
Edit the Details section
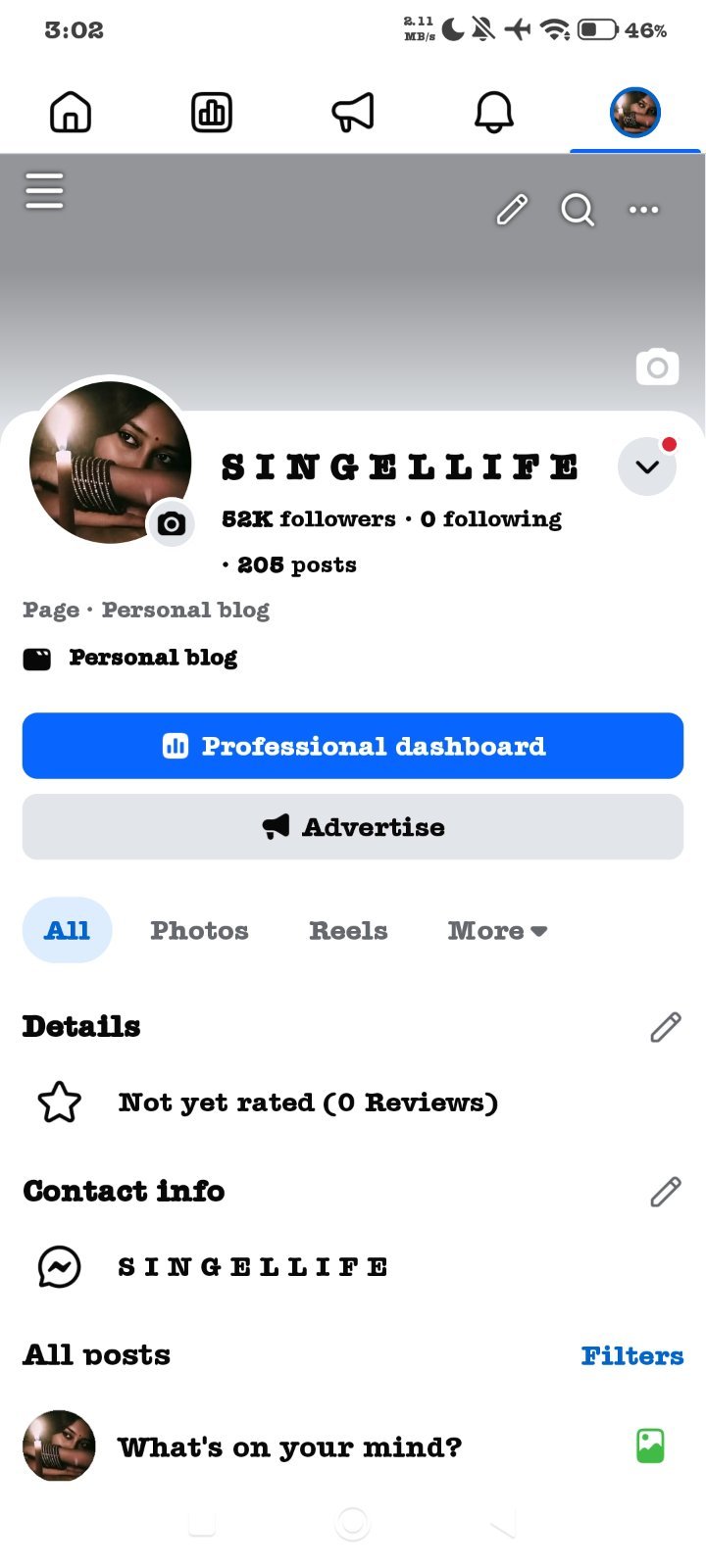point(666,1027)
